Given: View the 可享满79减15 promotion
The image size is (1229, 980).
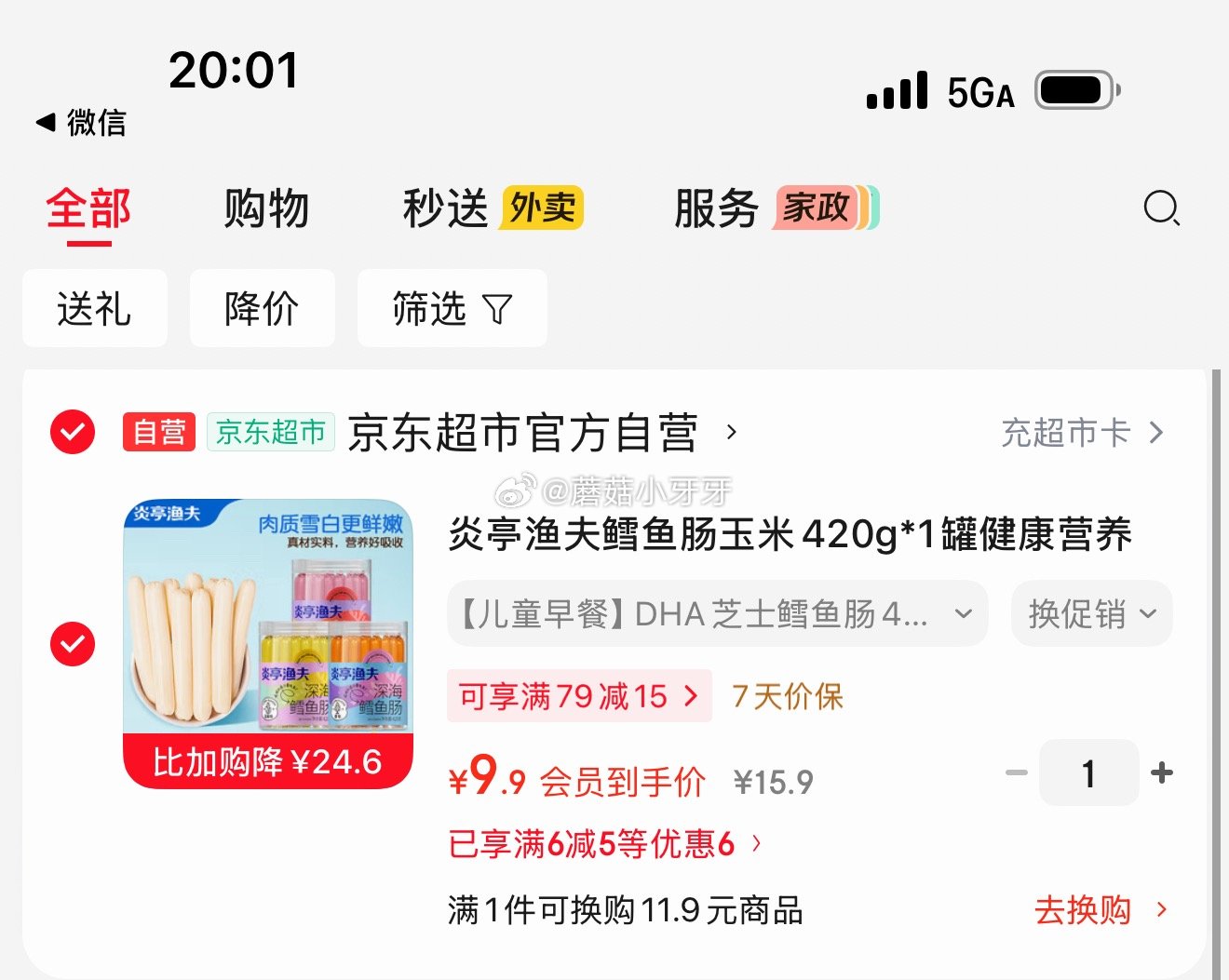Looking at the screenshot, I should coord(578,696).
